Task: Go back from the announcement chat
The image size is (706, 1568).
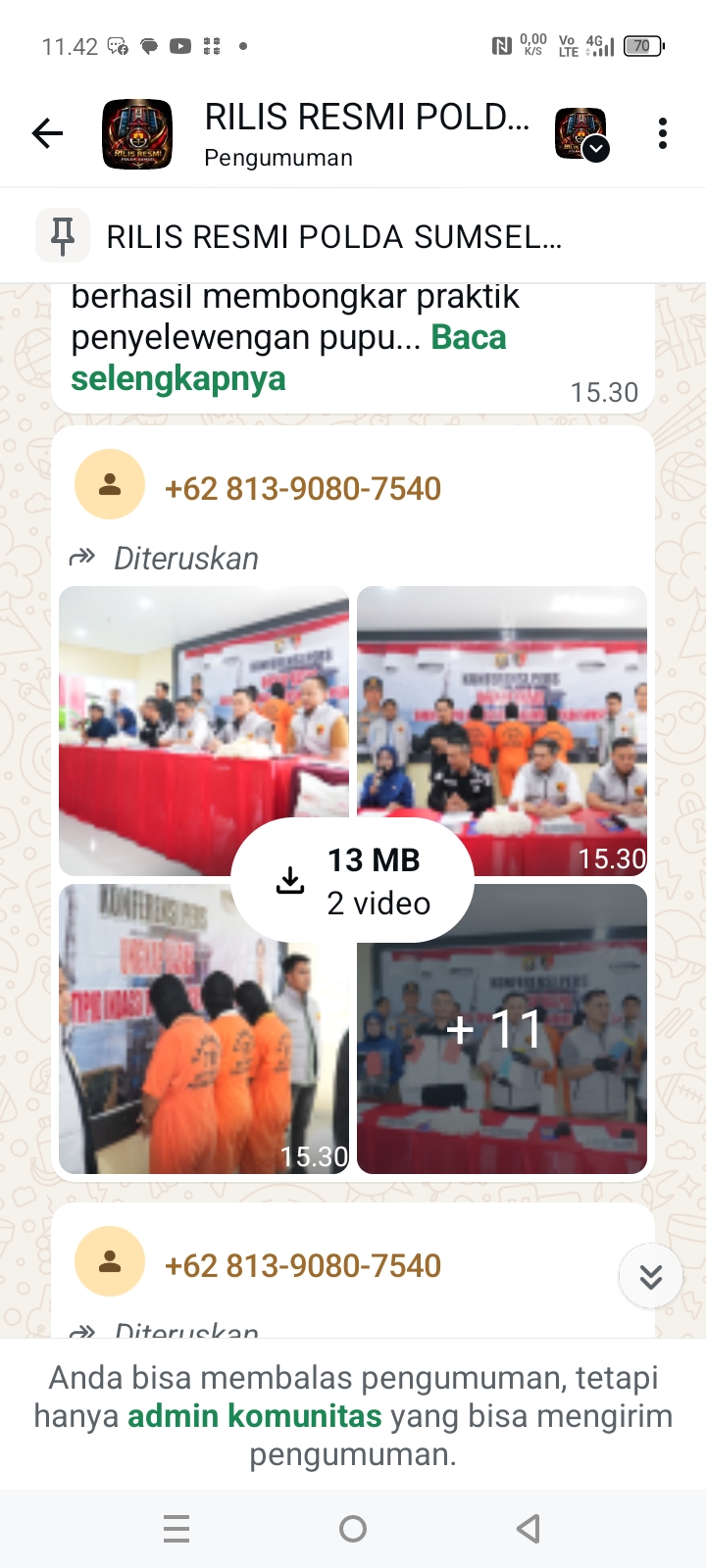Action: (47, 133)
